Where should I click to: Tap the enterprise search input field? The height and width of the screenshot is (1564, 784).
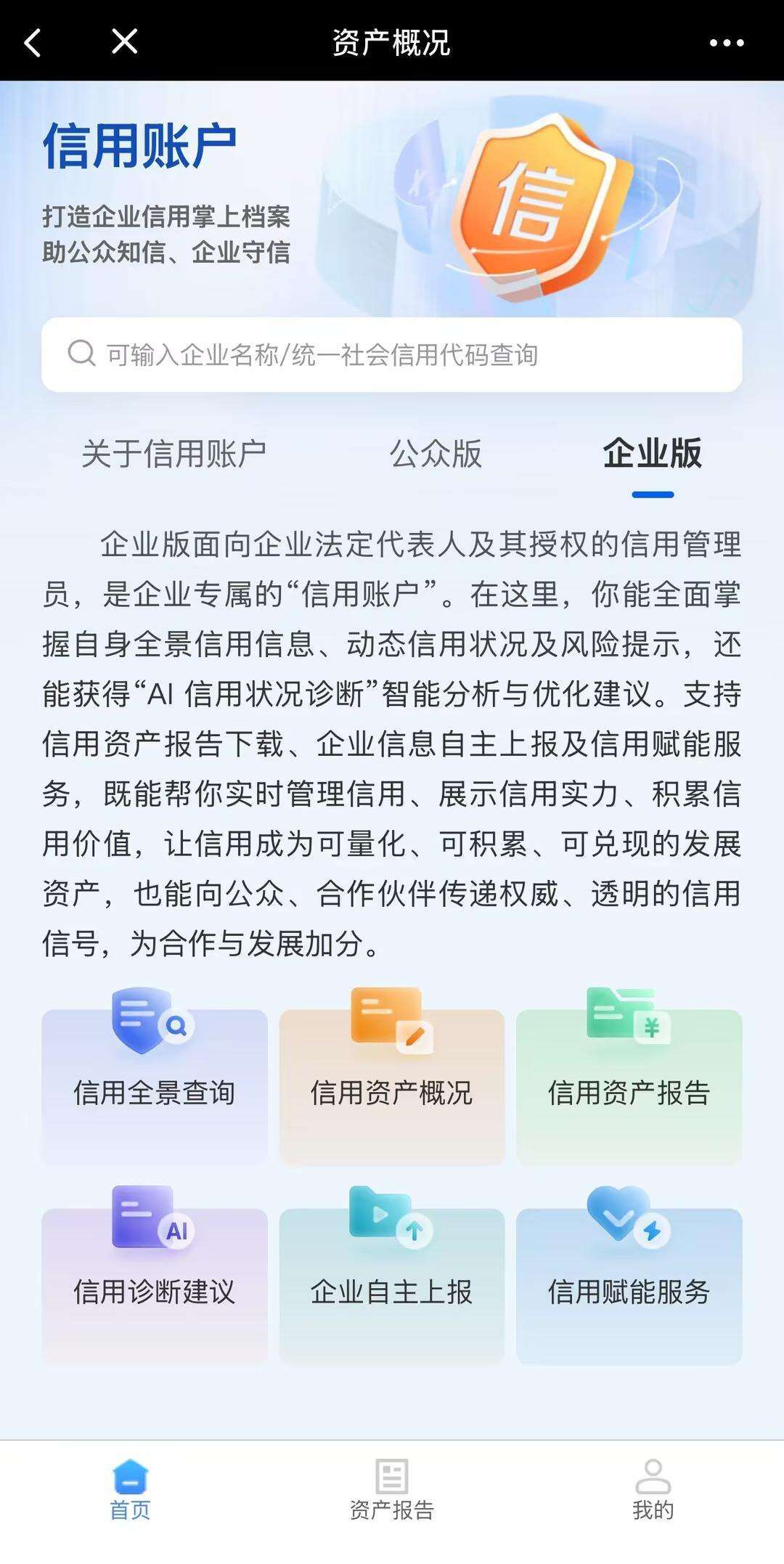tap(392, 354)
